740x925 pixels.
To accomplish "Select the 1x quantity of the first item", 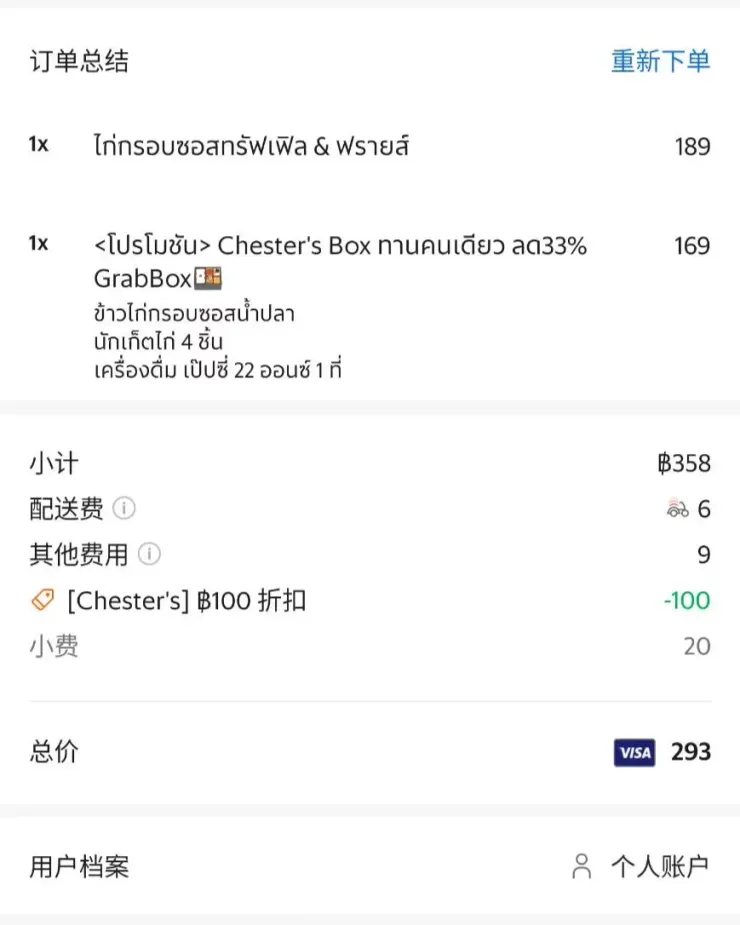I will coord(34,146).
